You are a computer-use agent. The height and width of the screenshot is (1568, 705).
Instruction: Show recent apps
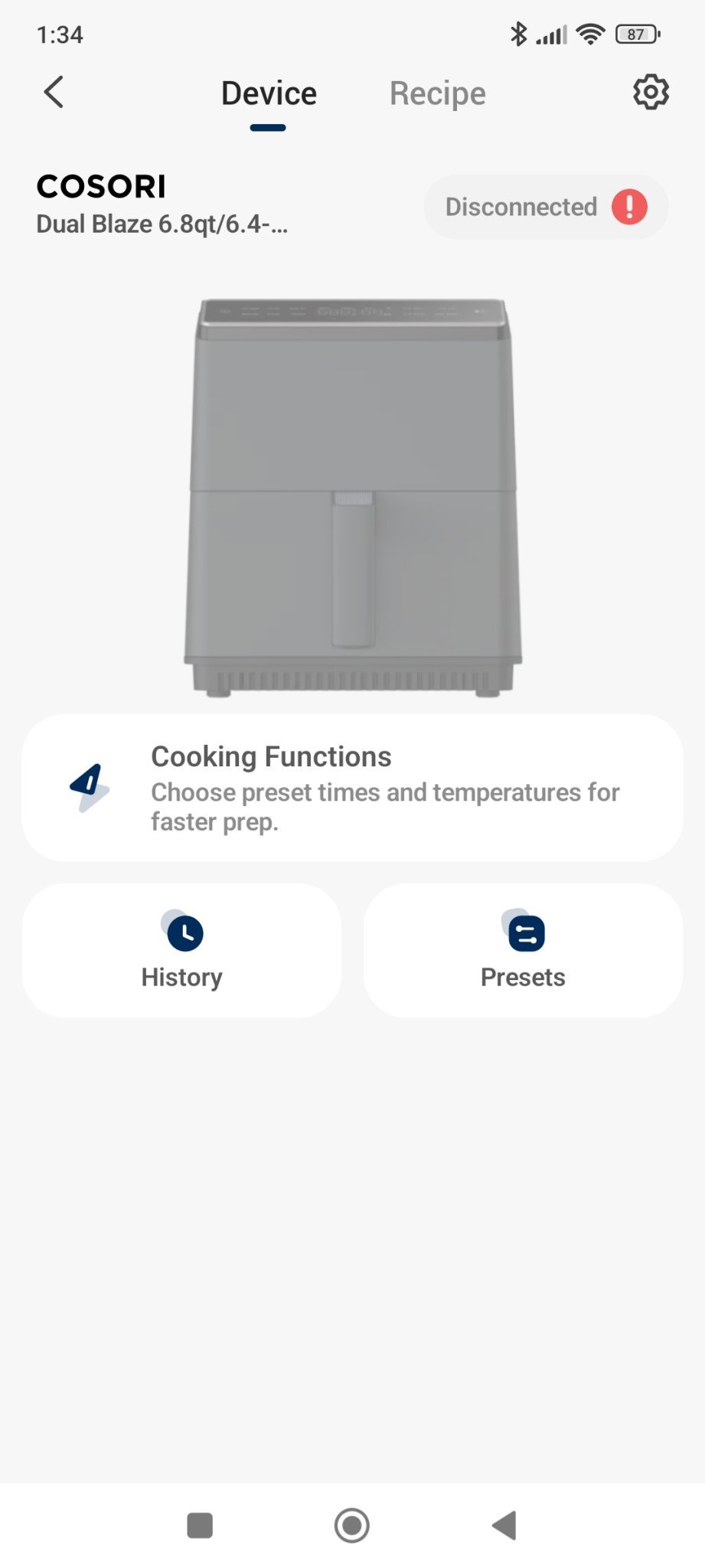tap(200, 1525)
